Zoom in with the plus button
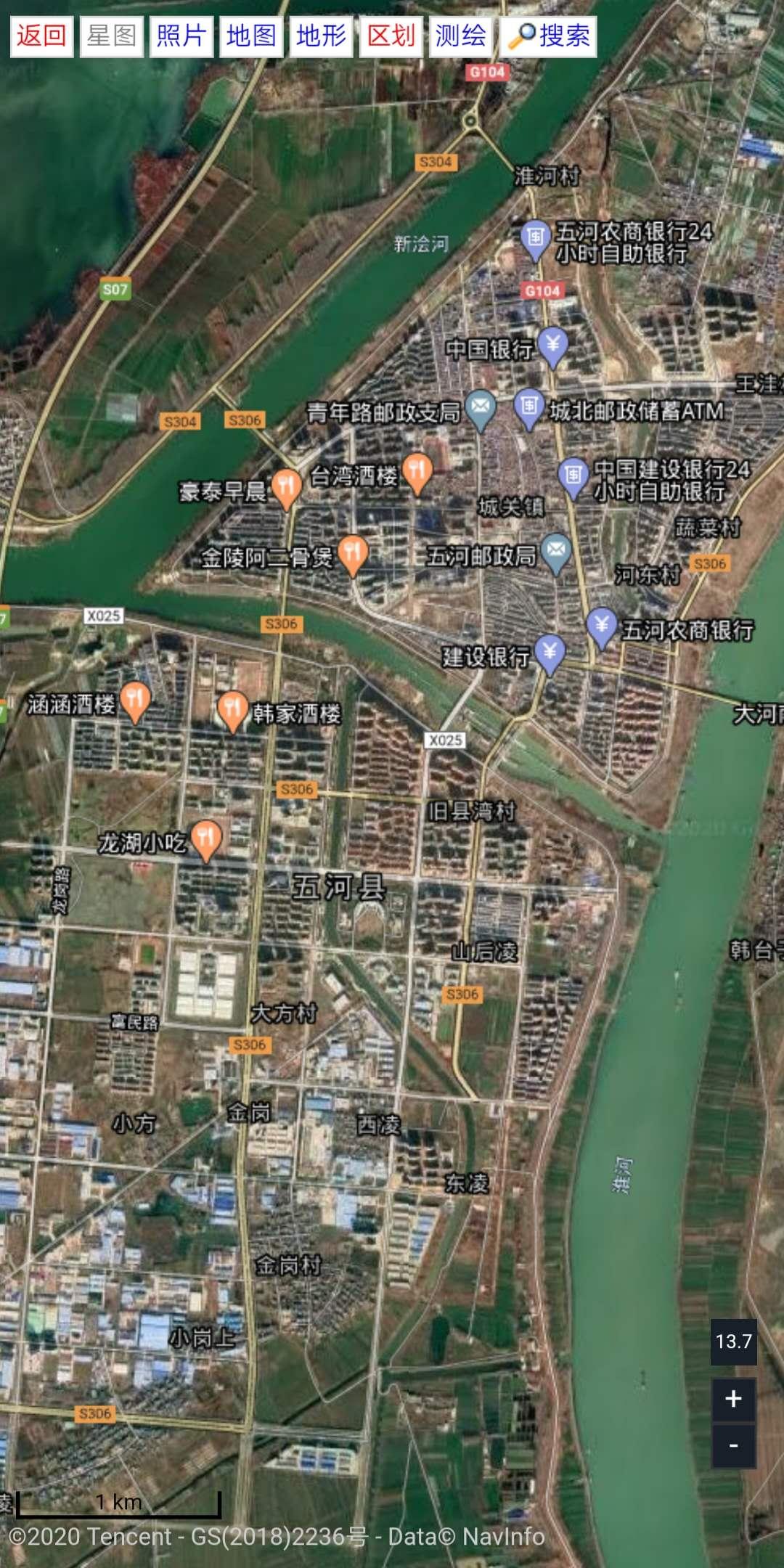Screen dimensions: 784x1568 [733, 1399]
